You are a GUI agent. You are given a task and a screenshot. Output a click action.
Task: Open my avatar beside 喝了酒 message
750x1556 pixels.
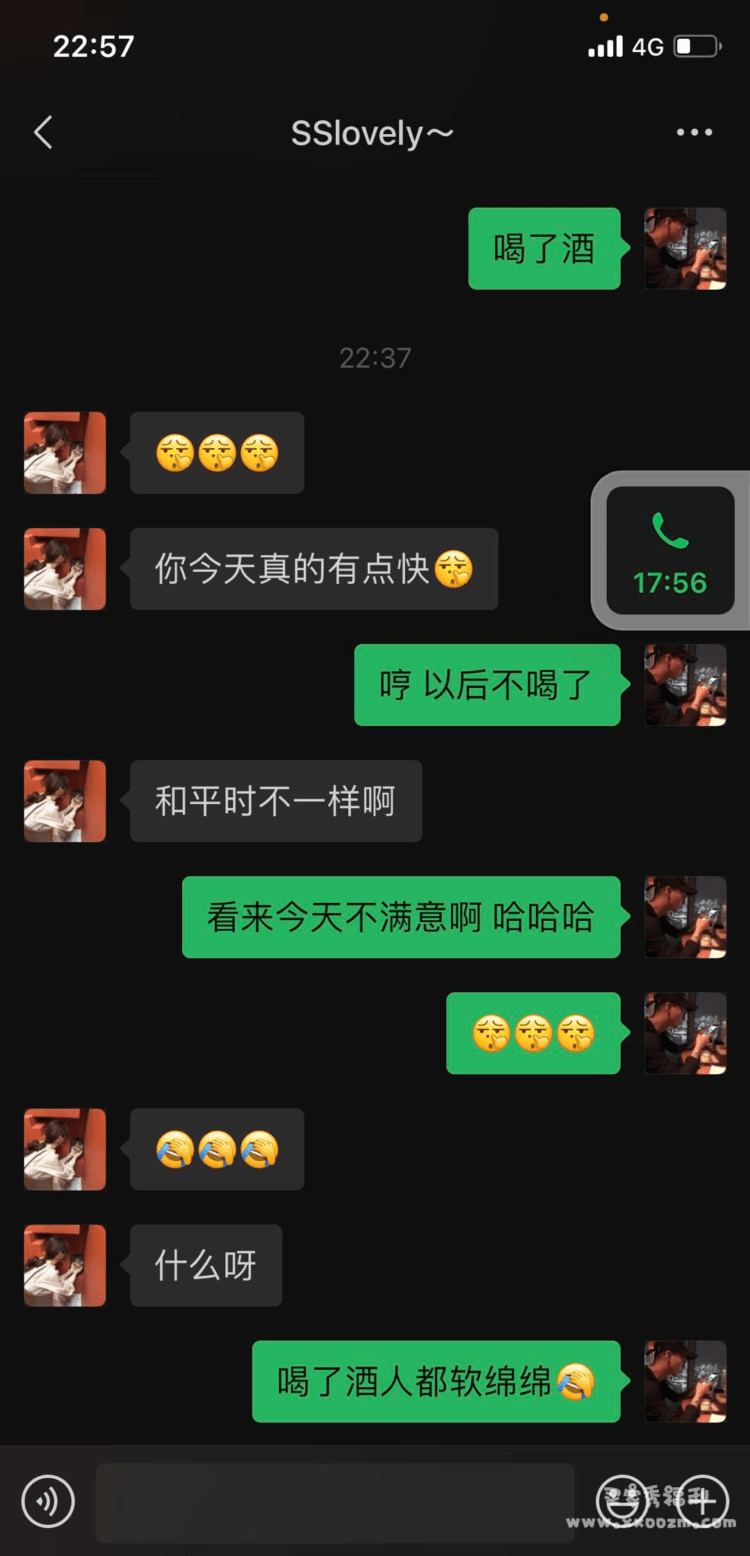pyautogui.click(x=685, y=249)
